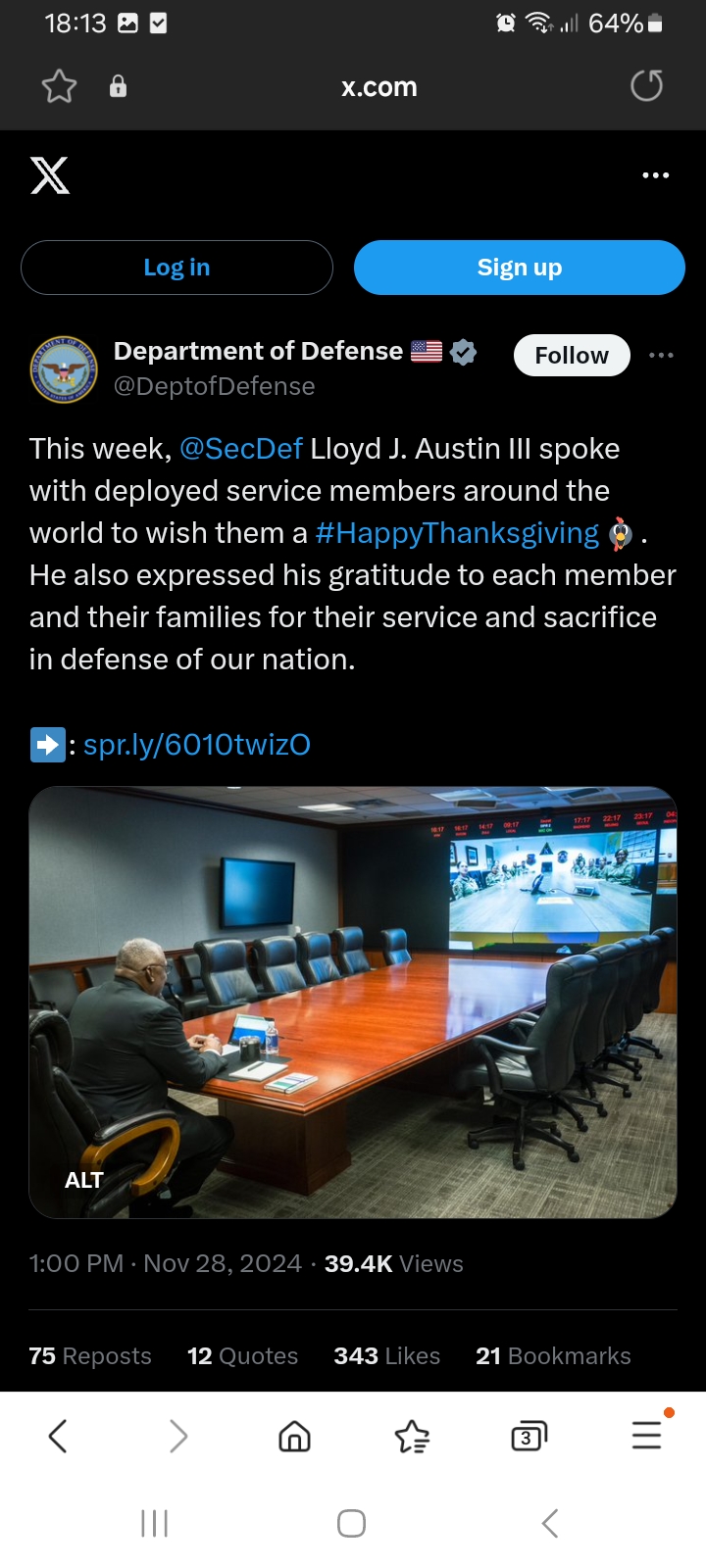
Task: Open the X logo home link
Action: pos(50,175)
